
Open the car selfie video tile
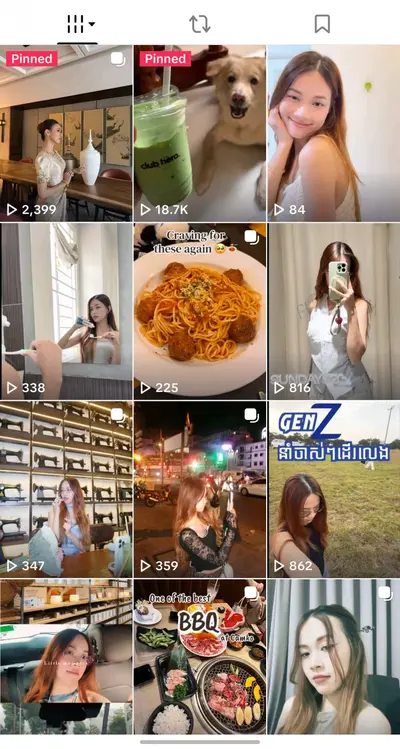point(66,657)
